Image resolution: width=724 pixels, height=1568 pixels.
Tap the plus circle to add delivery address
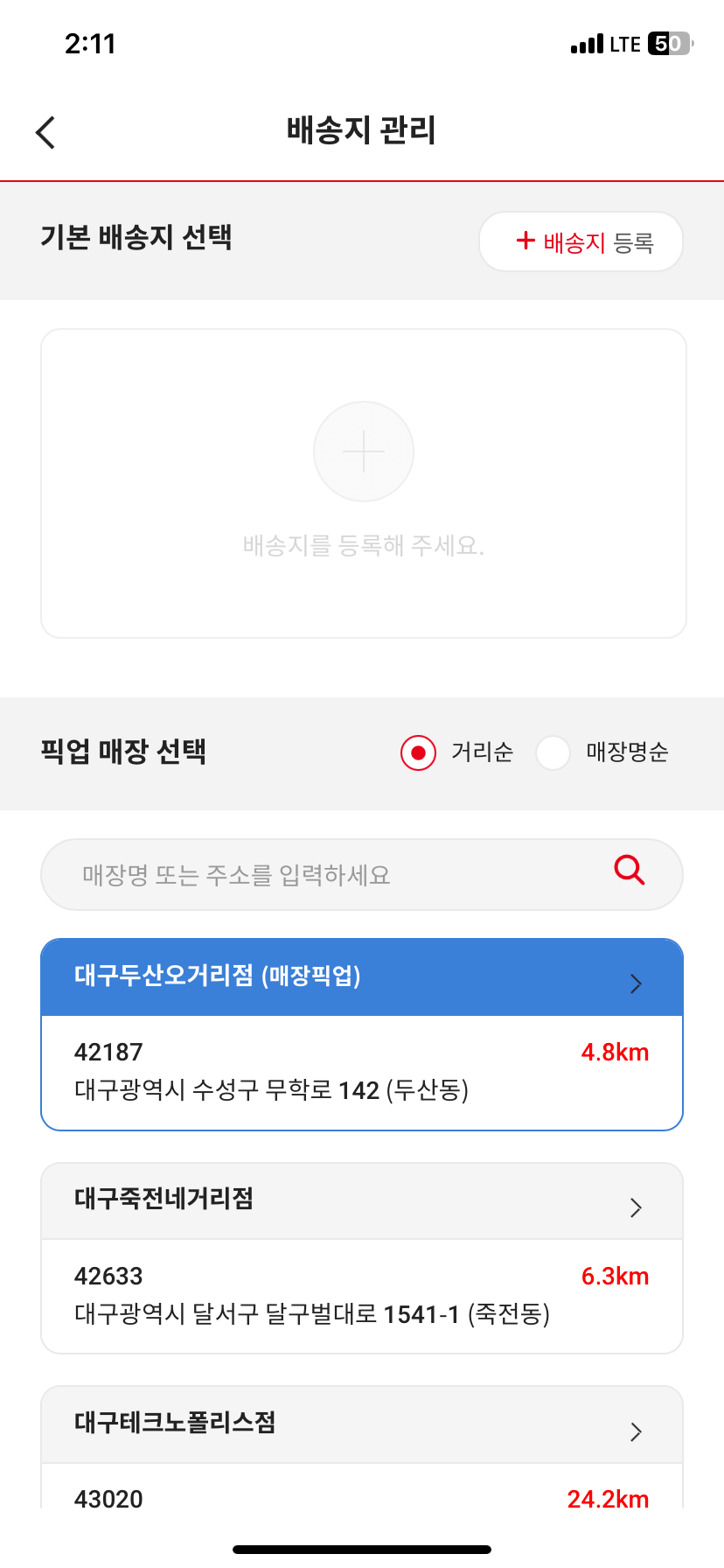tap(363, 451)
